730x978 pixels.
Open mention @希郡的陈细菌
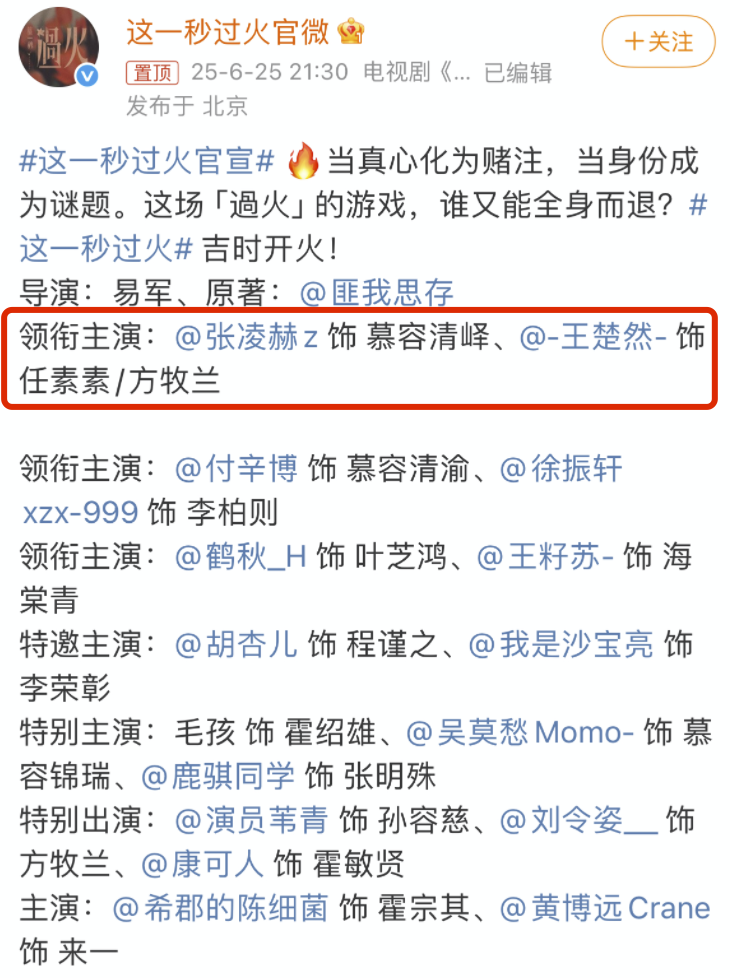point(220,908)
